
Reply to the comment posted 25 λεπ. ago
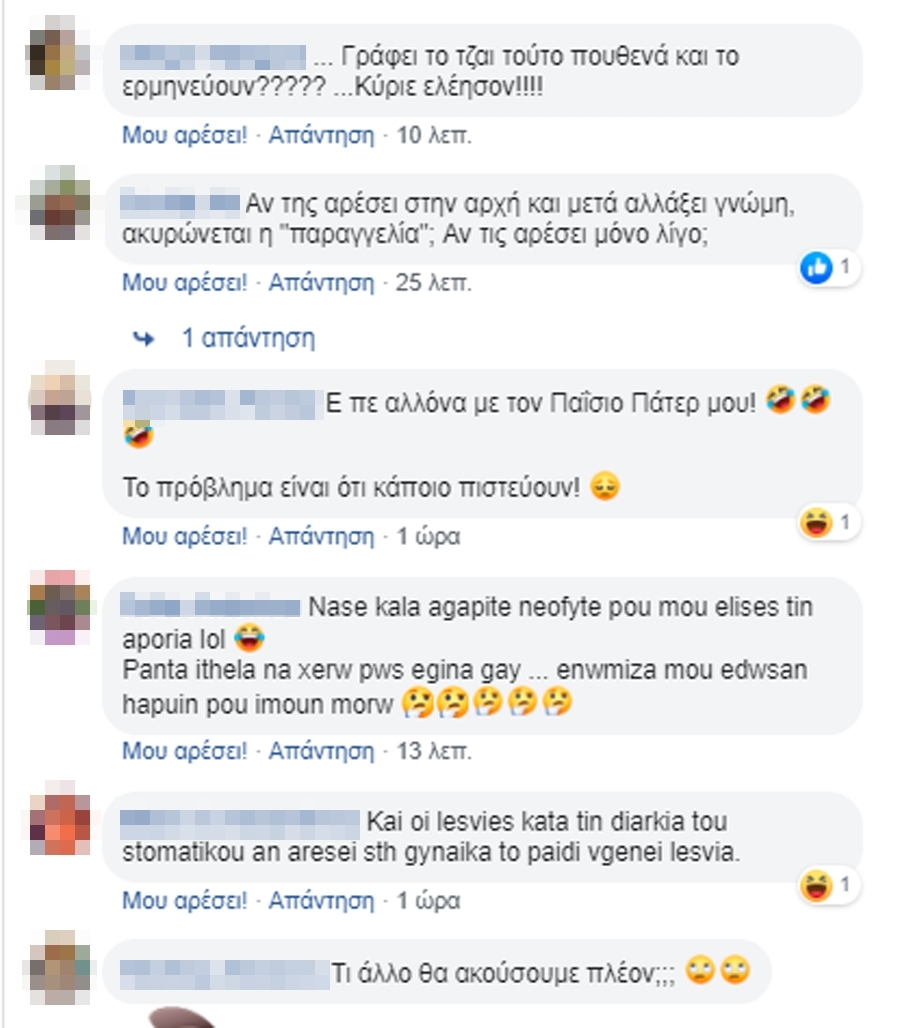(x=321, y=282)
